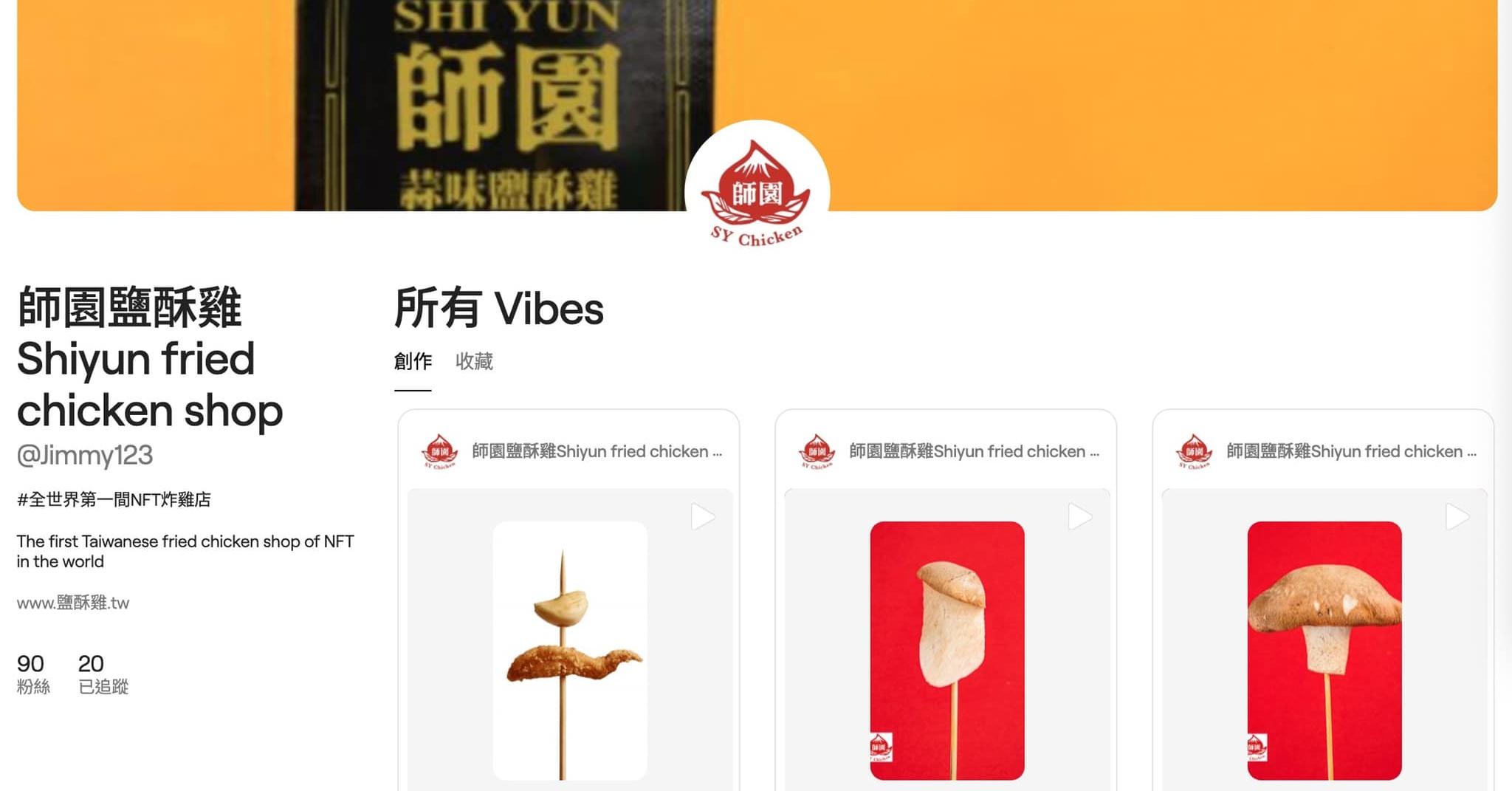The image size is (1512, 791).
Task: Tap the SY Chicken profile avatar
Action: coord(757,192)
